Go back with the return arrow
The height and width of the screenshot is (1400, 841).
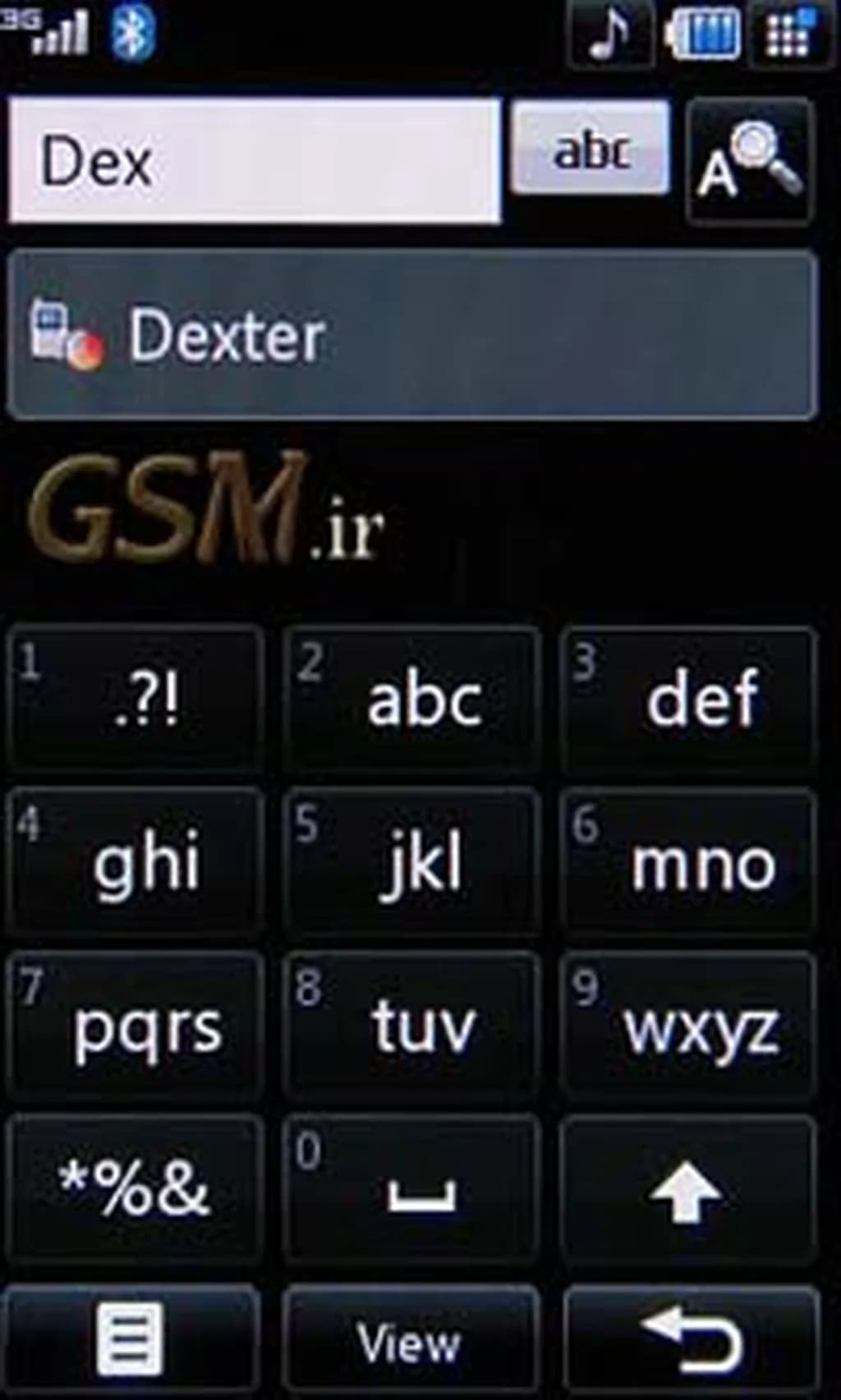pos(692,1340)
